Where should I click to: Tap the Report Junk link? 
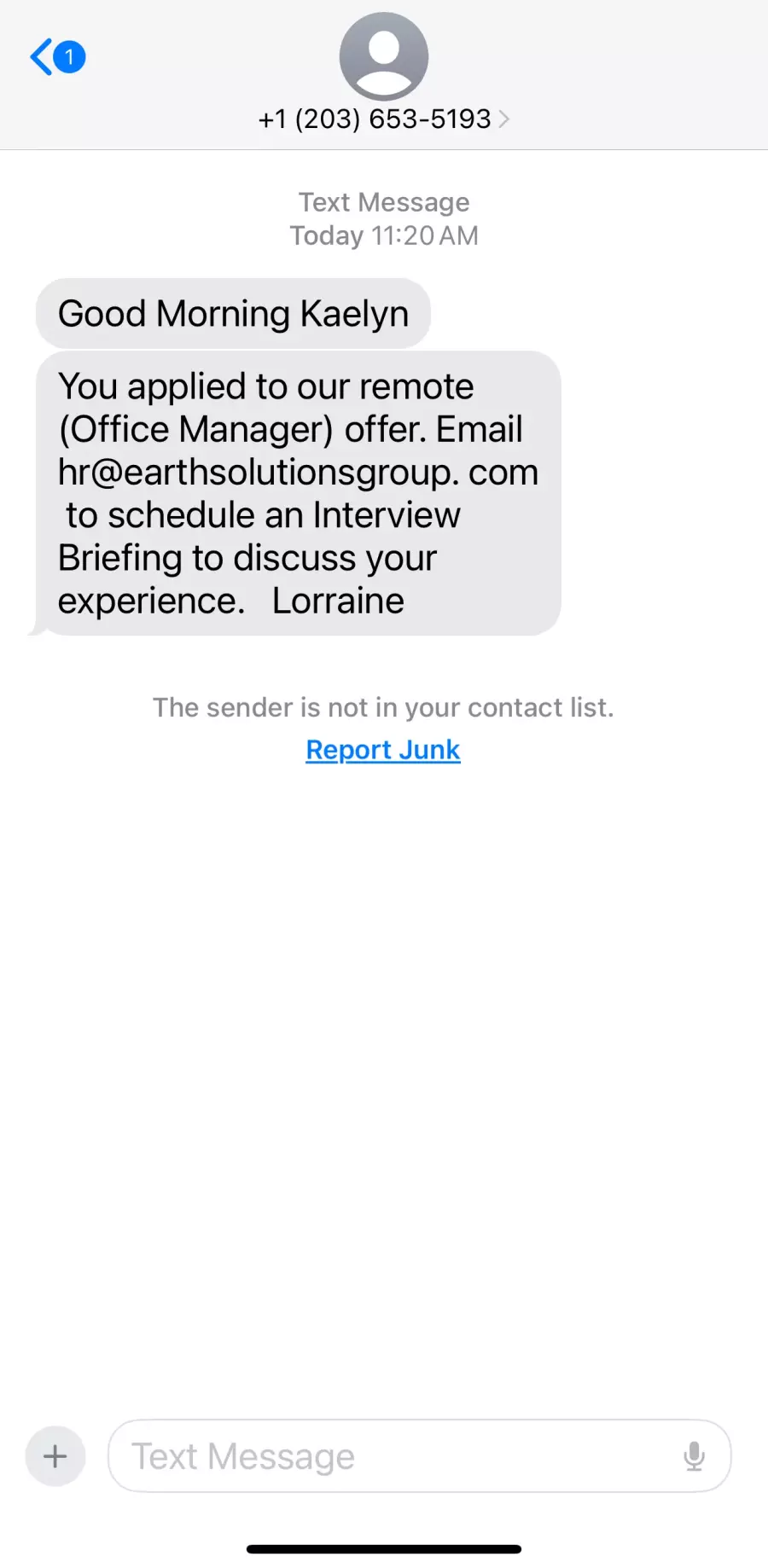pos(383,750)
